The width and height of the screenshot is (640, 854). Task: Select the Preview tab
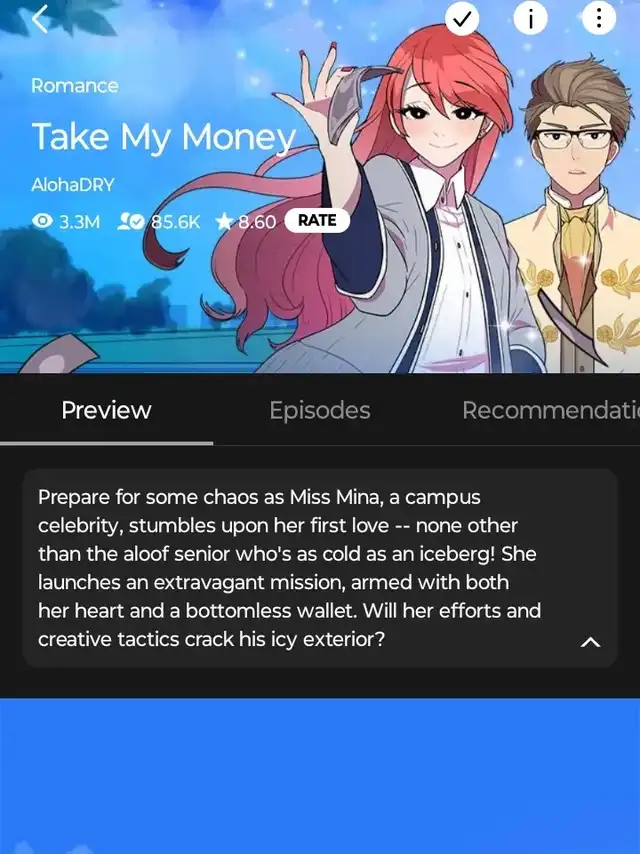pyautogui.click(x=106, y=410)
